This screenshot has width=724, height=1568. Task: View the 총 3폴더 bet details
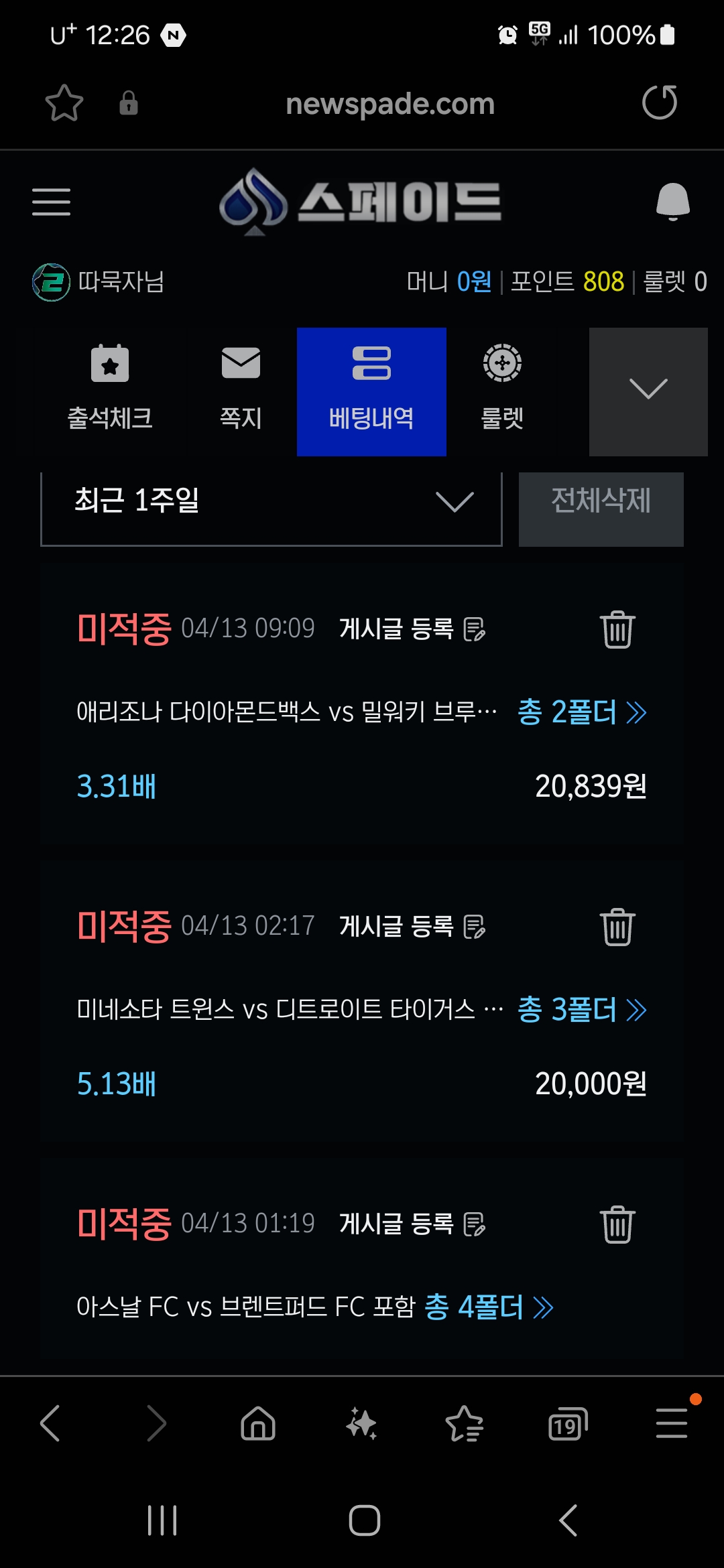click(x=582, y=1009)
